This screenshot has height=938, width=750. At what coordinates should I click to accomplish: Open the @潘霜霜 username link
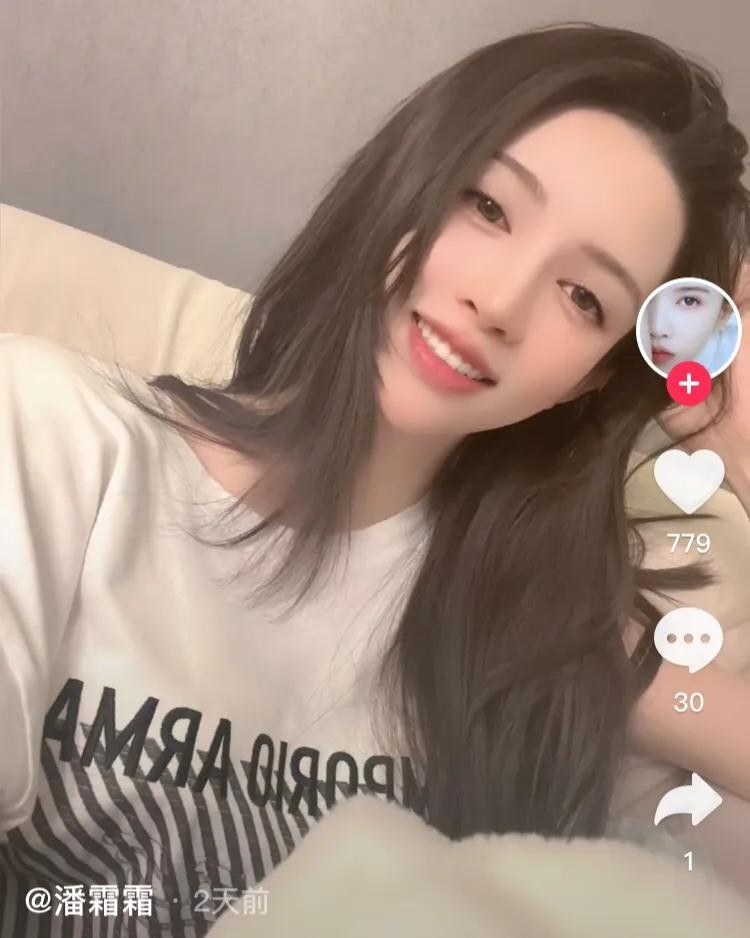click(90, 901)
